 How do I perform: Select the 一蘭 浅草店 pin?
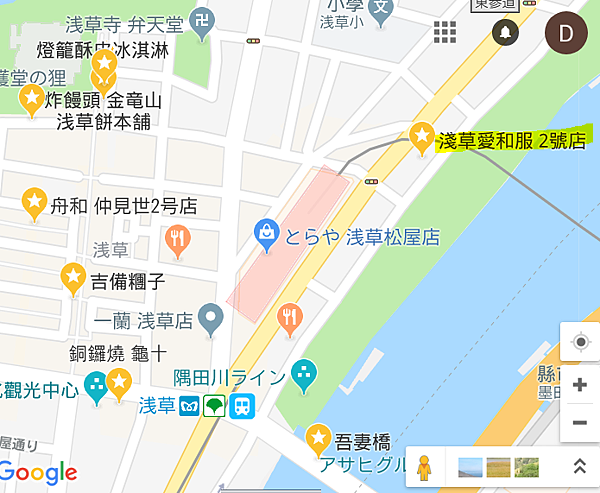[x=210, y=320]
